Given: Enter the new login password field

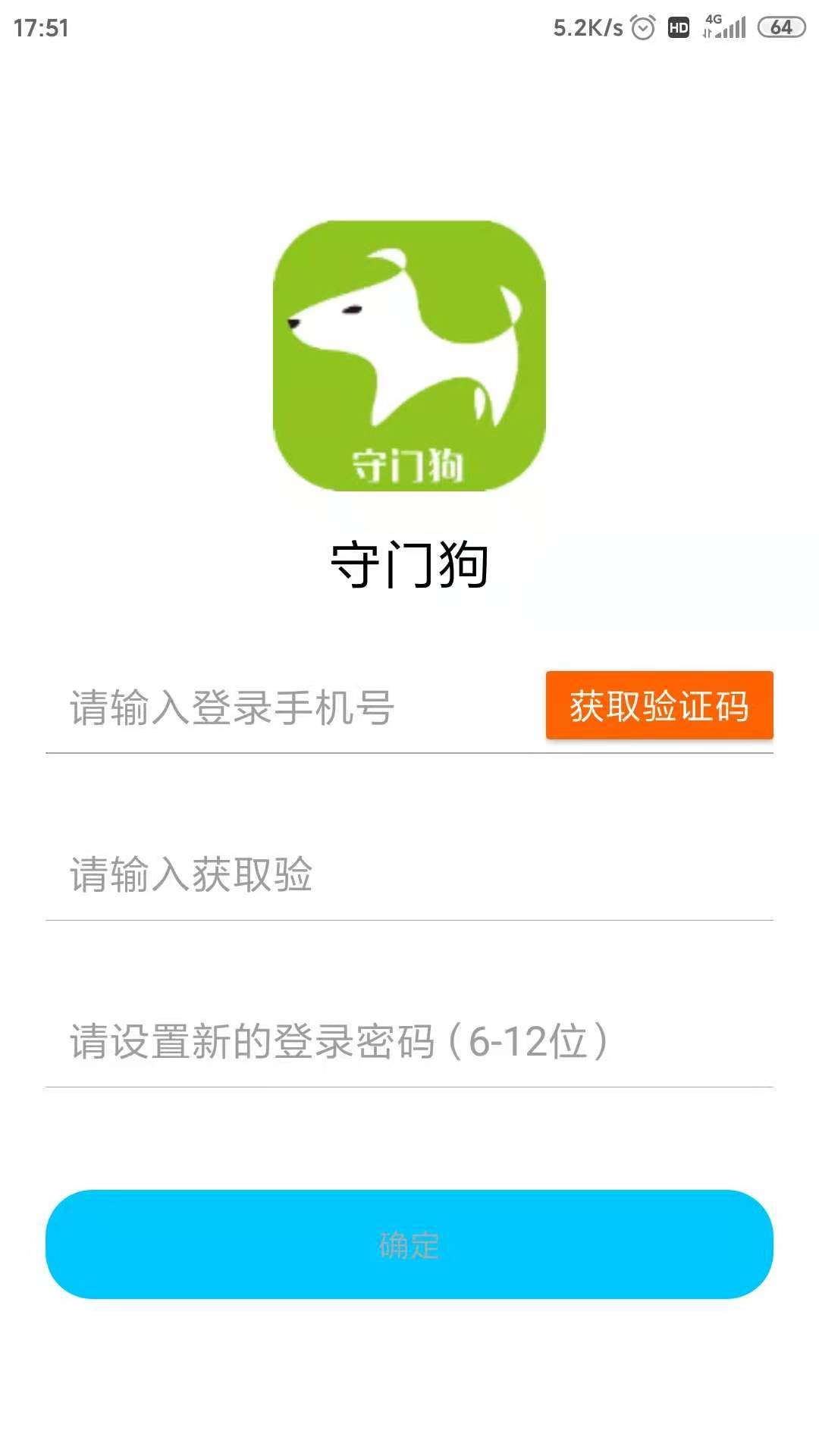Looking at the screenshot, I should pyautogui.click(x=409, y=1041).
